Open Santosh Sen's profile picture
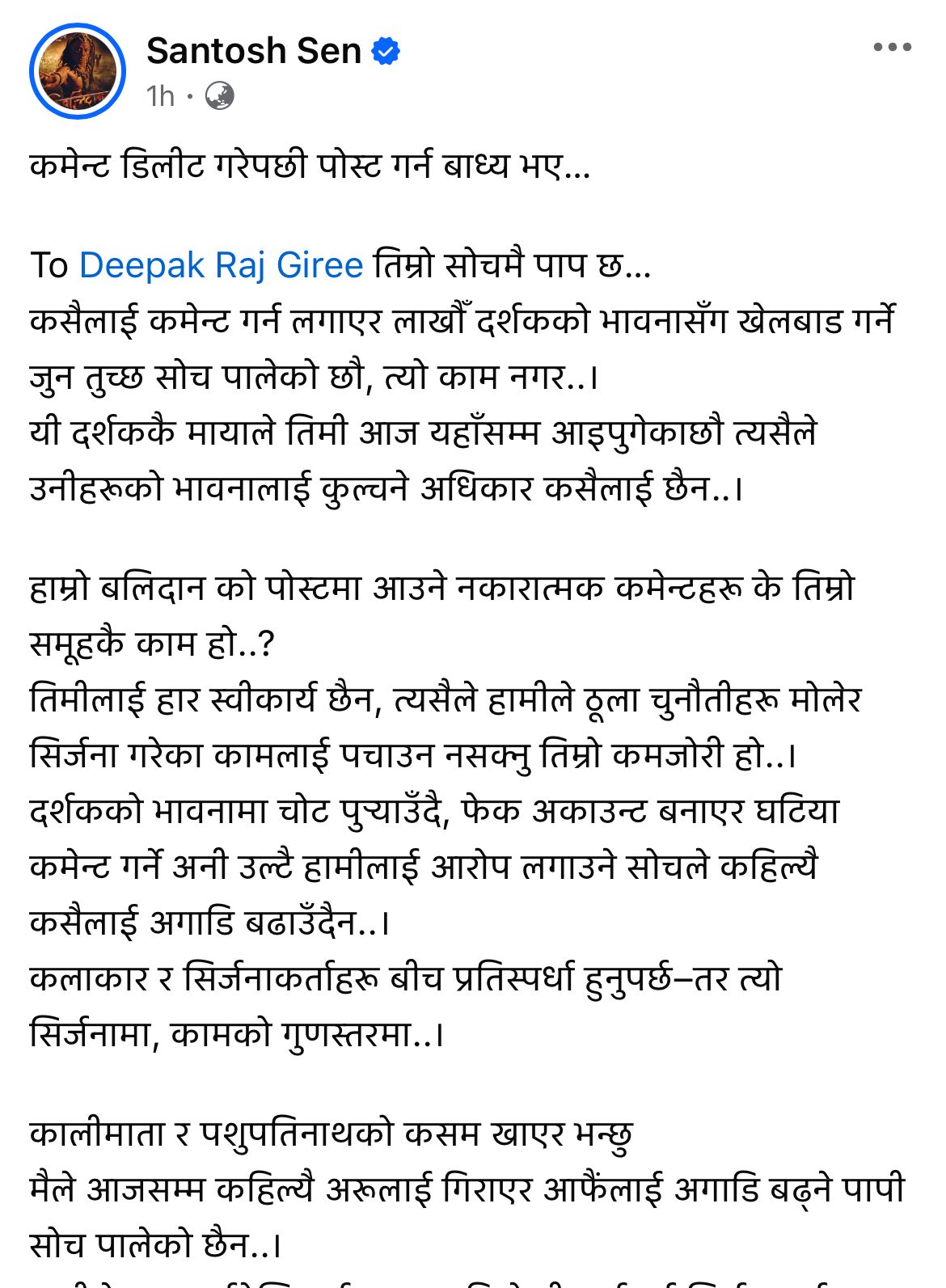Viewport: 946px width, 1288px height. [x=78, y=71]
